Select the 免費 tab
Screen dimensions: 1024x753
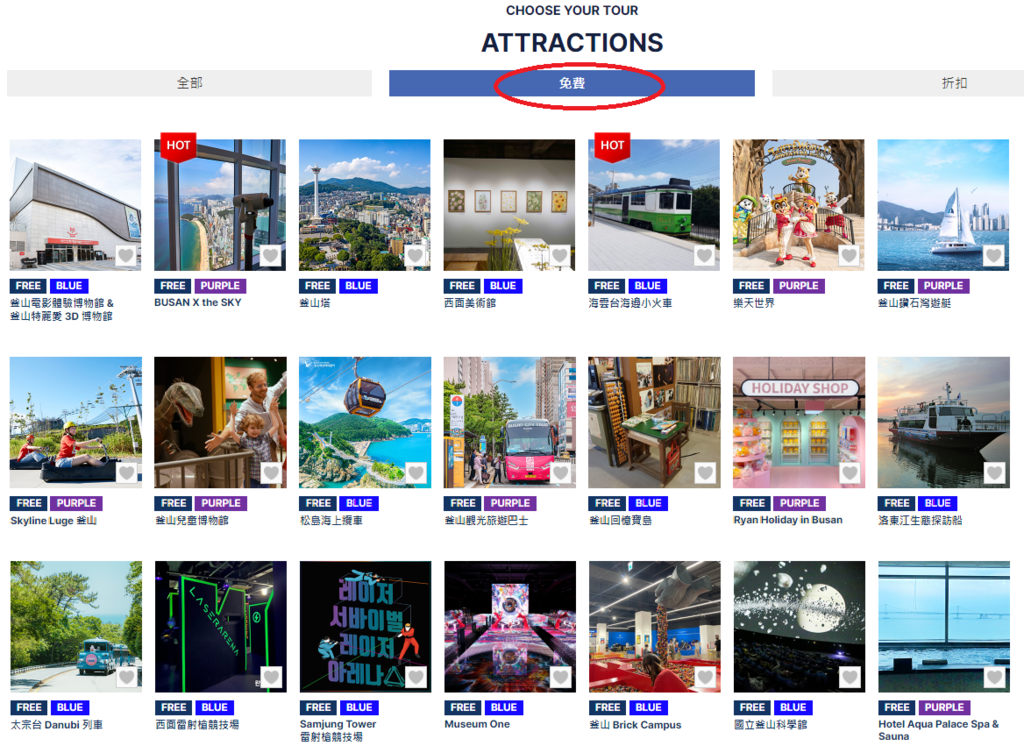(x=571, y=83)
